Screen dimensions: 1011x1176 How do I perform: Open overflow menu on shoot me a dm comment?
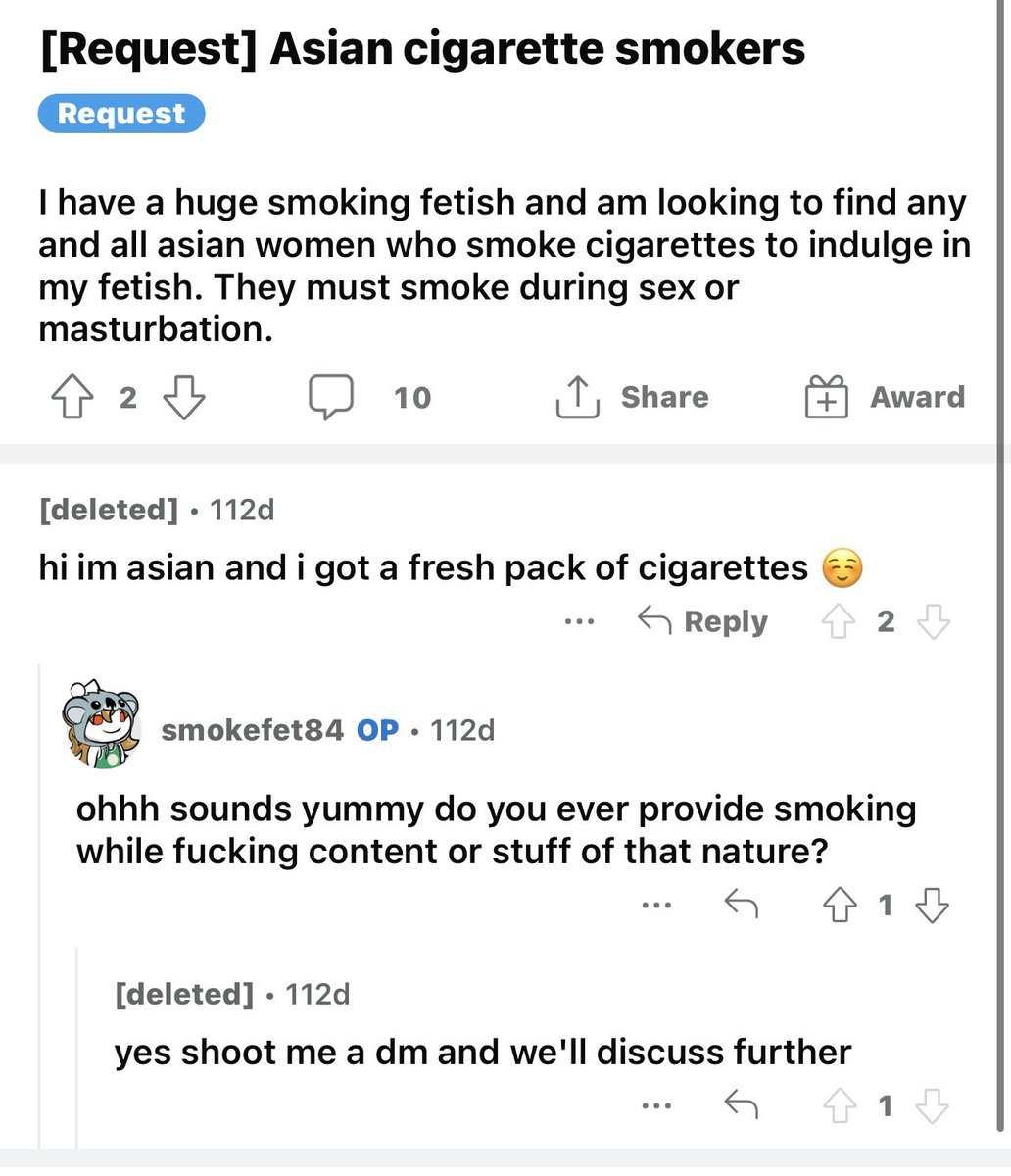click(x=656, y=1106)
